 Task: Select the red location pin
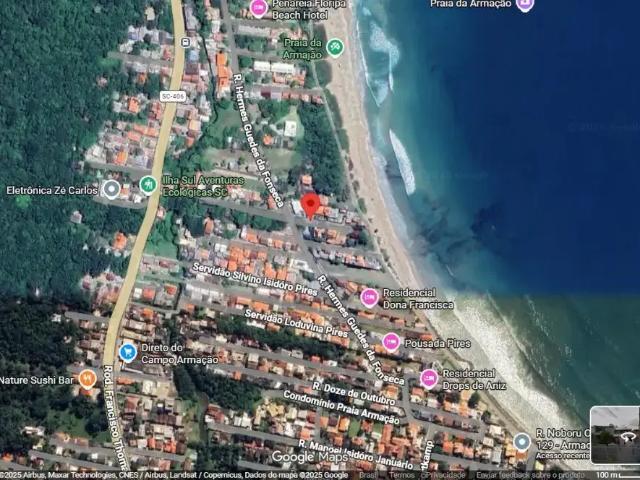tap(310, 204)
